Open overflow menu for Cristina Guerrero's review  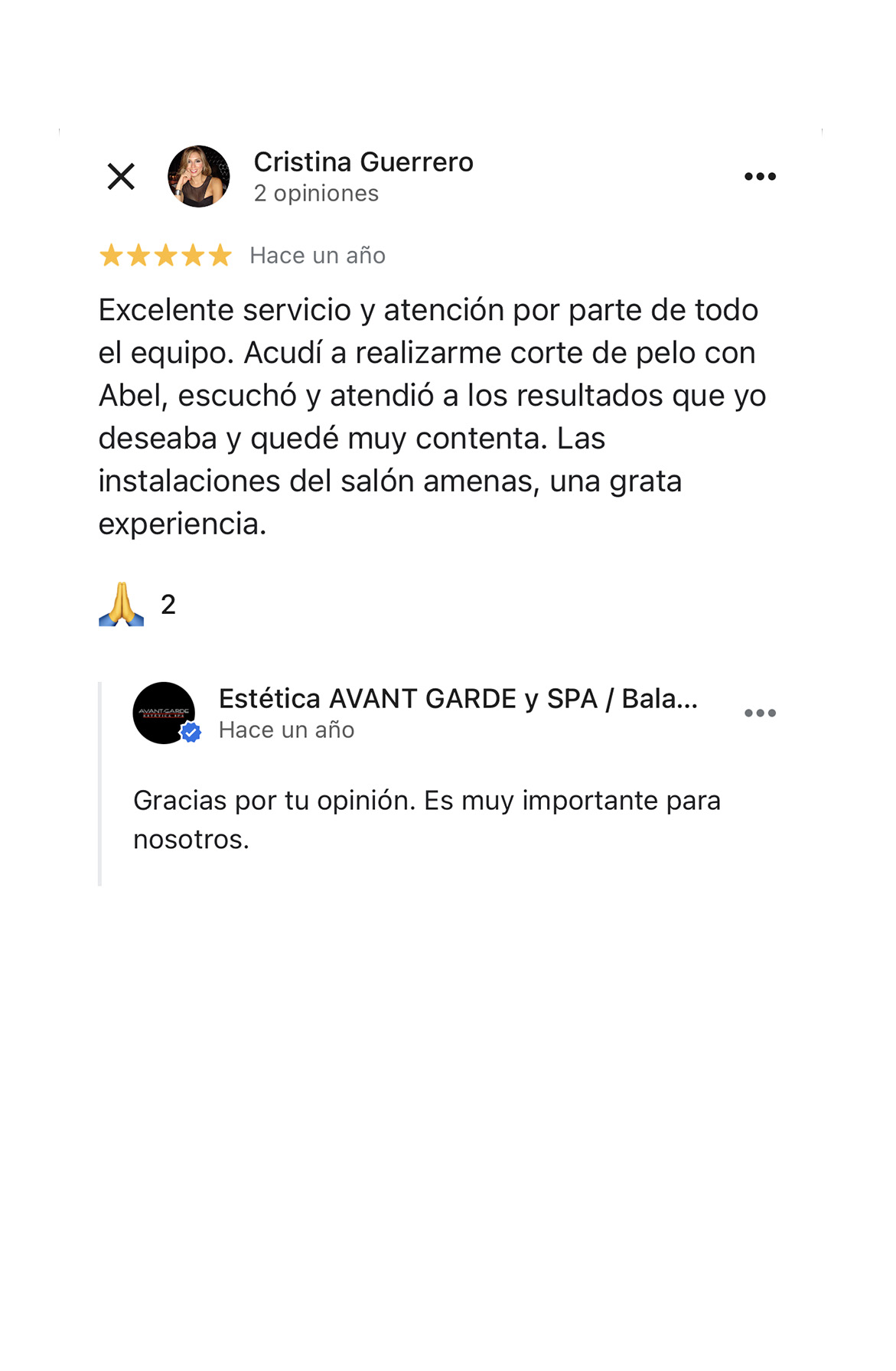760,177
